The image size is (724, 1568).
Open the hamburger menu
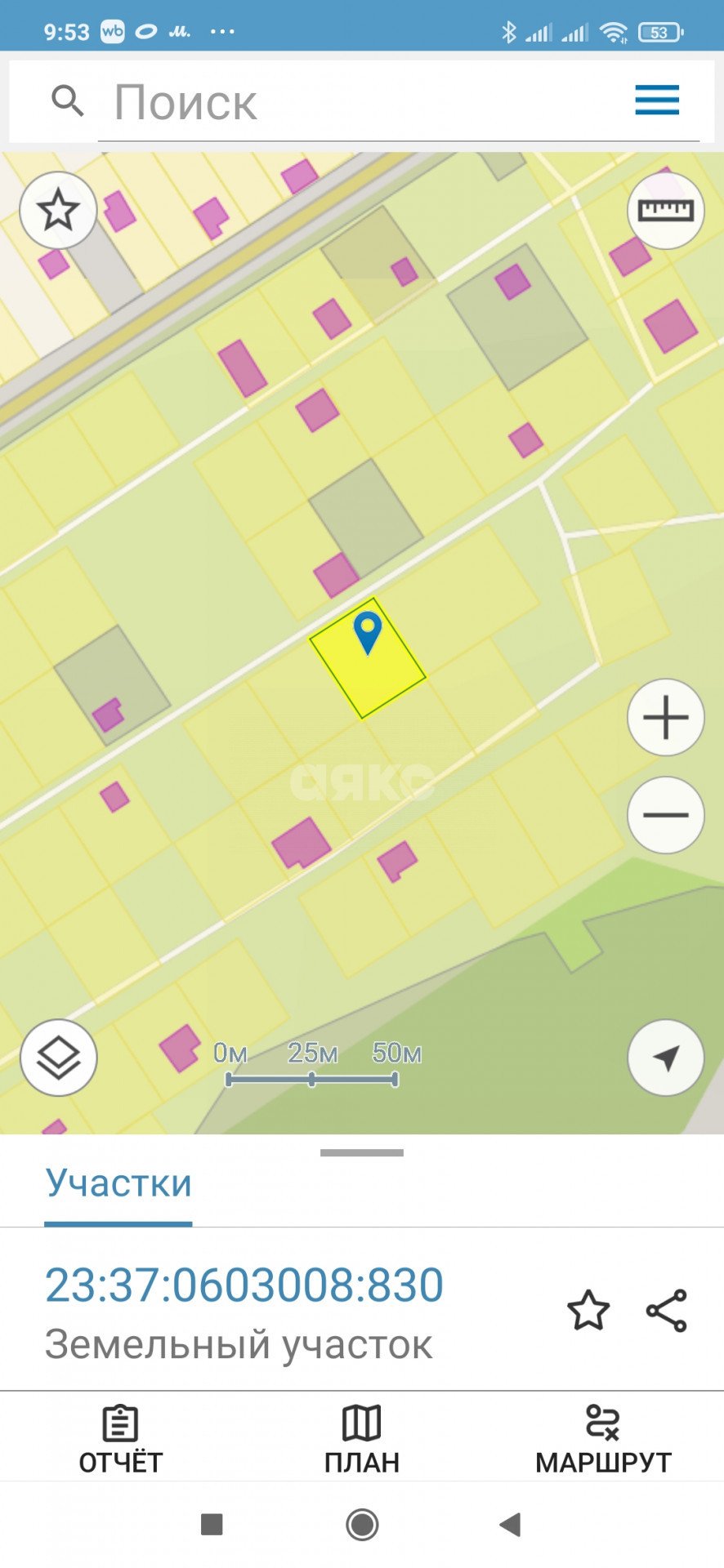[657, 100]
